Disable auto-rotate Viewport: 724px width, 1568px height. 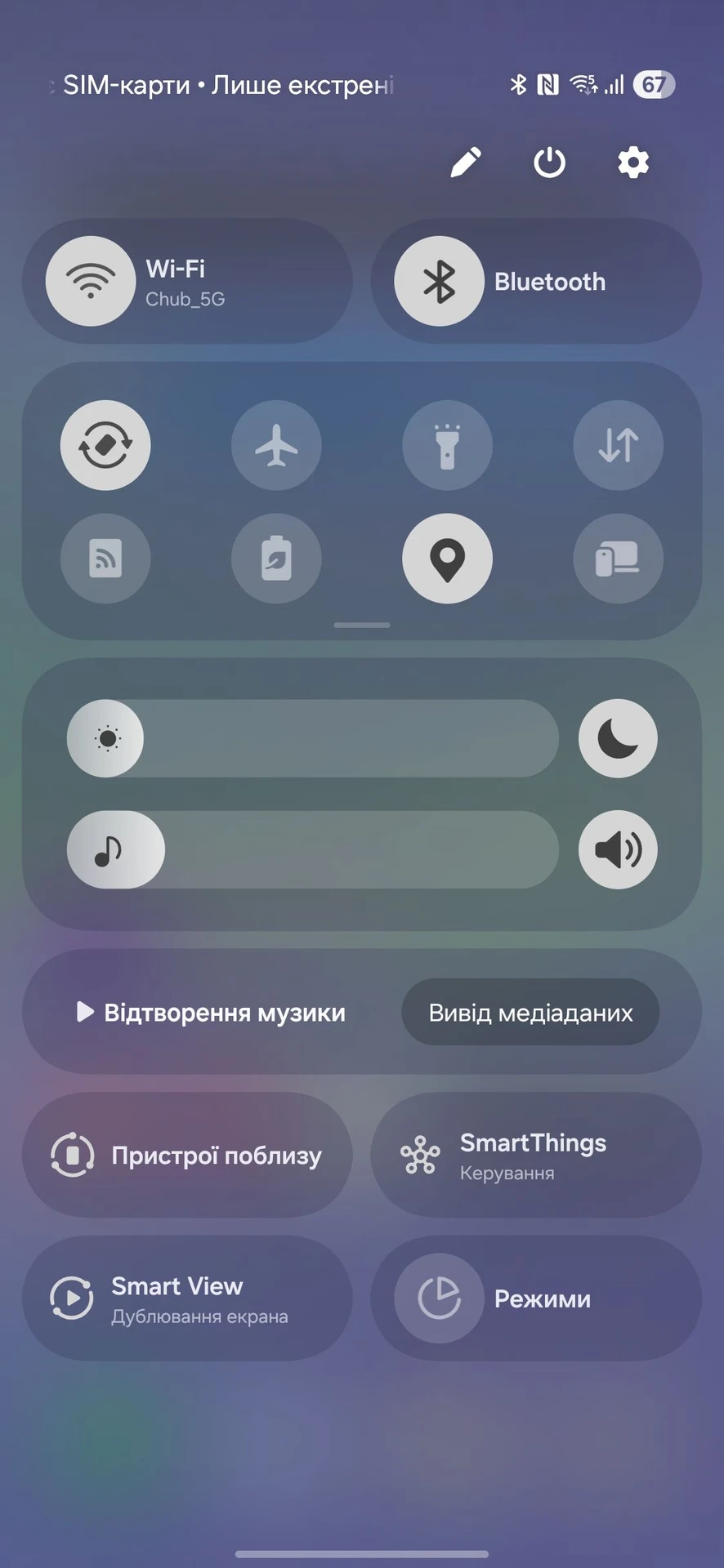click(105, 445)
